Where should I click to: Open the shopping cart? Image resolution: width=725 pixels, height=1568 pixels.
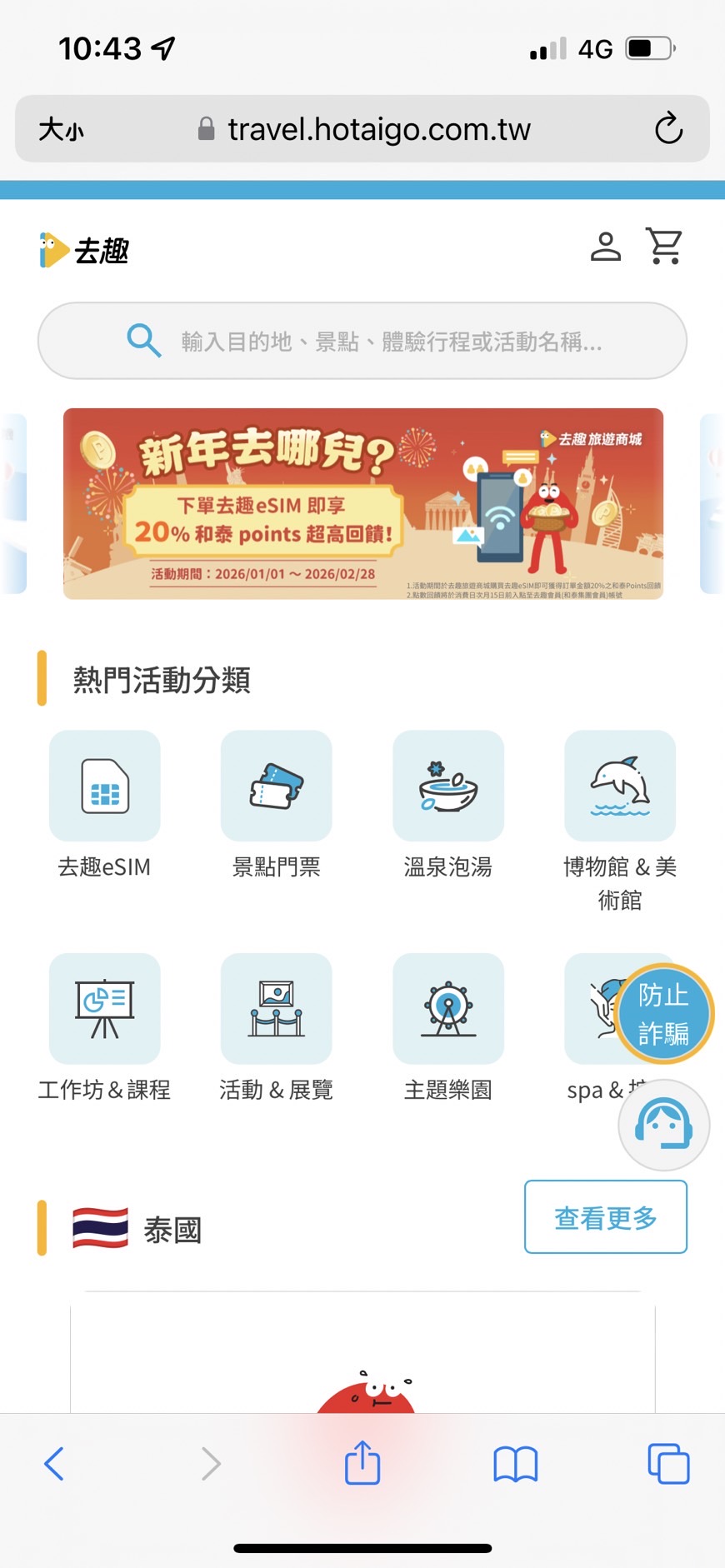(664, 247)
